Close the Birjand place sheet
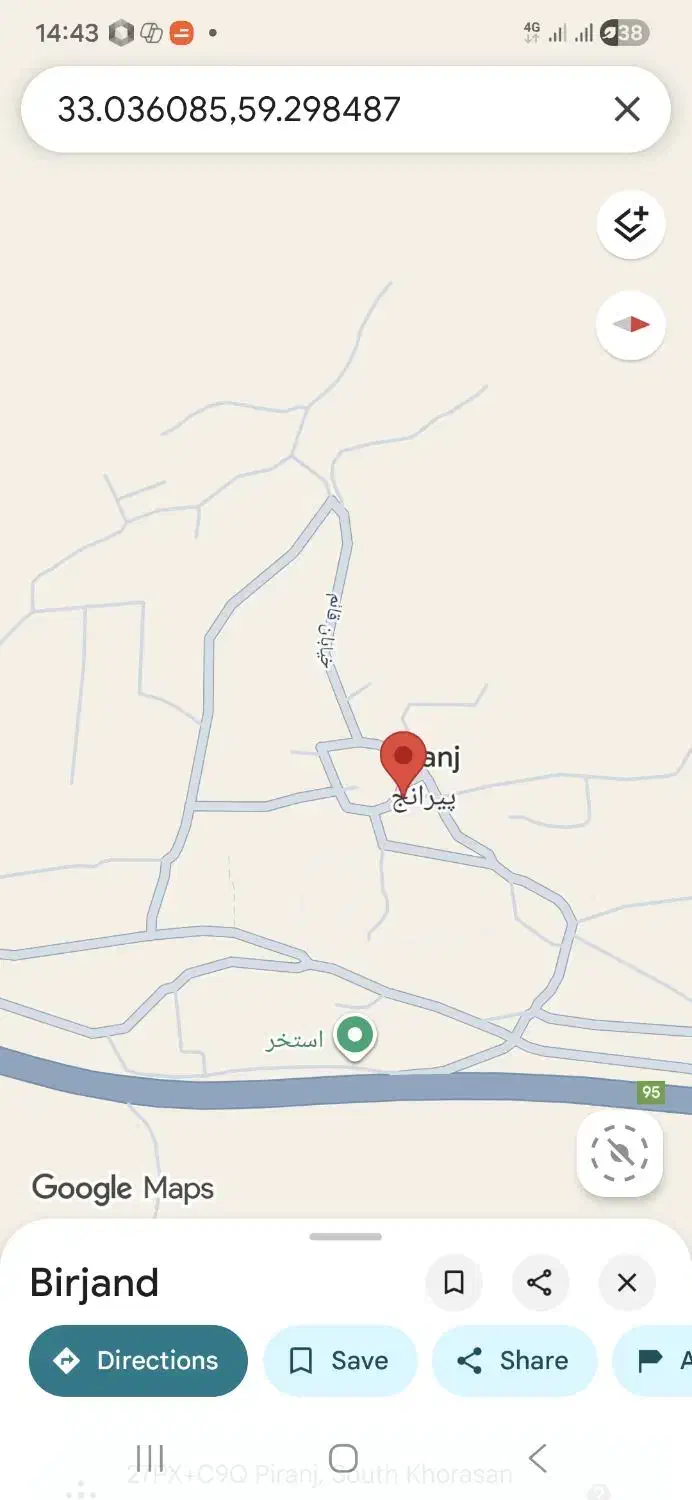Viewport: 692px width, 1500px height. [x=627, y=1282]
